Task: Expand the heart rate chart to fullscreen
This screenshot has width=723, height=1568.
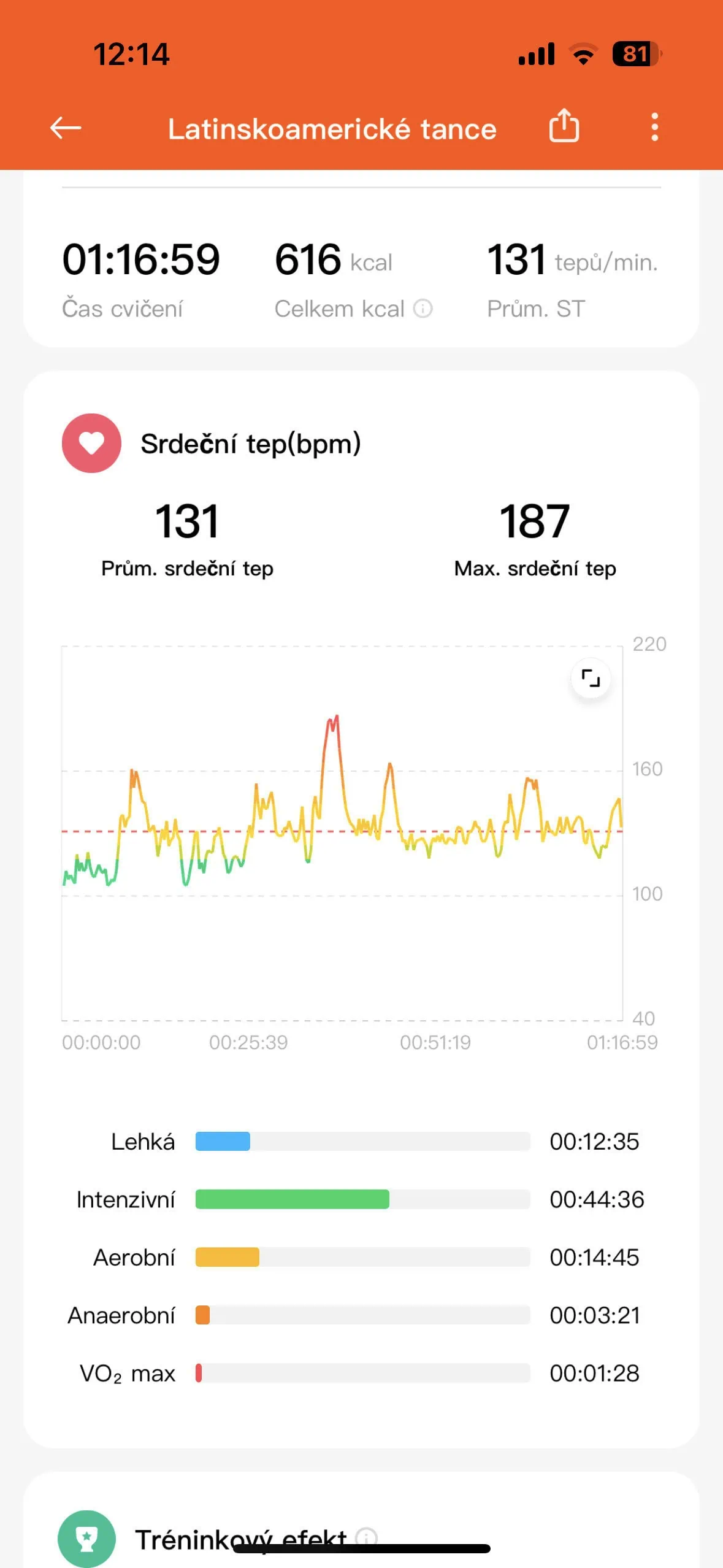Action: click(x=590, y=678)
